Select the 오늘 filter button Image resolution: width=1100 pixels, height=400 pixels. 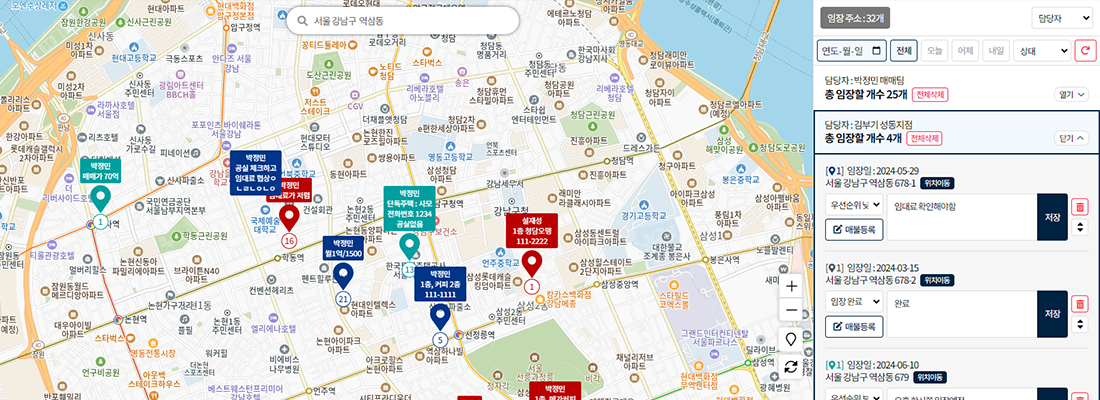click(934, 51)
